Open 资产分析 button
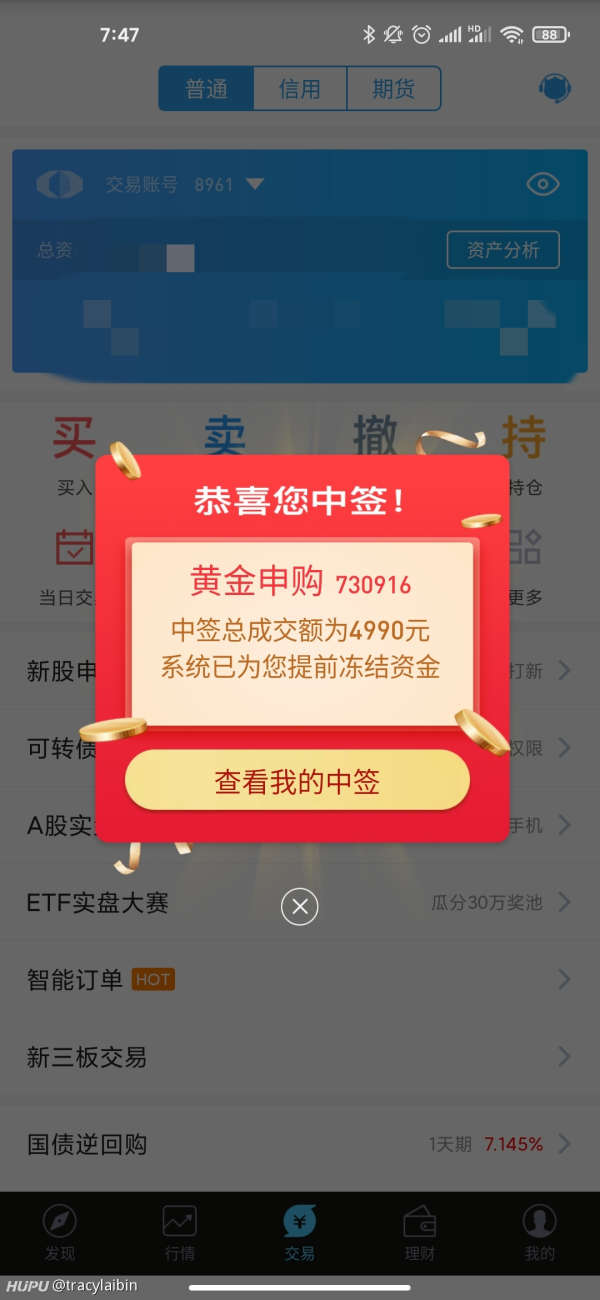Image resolution: width=600 pixels, height=1300 pixels. 502,250
